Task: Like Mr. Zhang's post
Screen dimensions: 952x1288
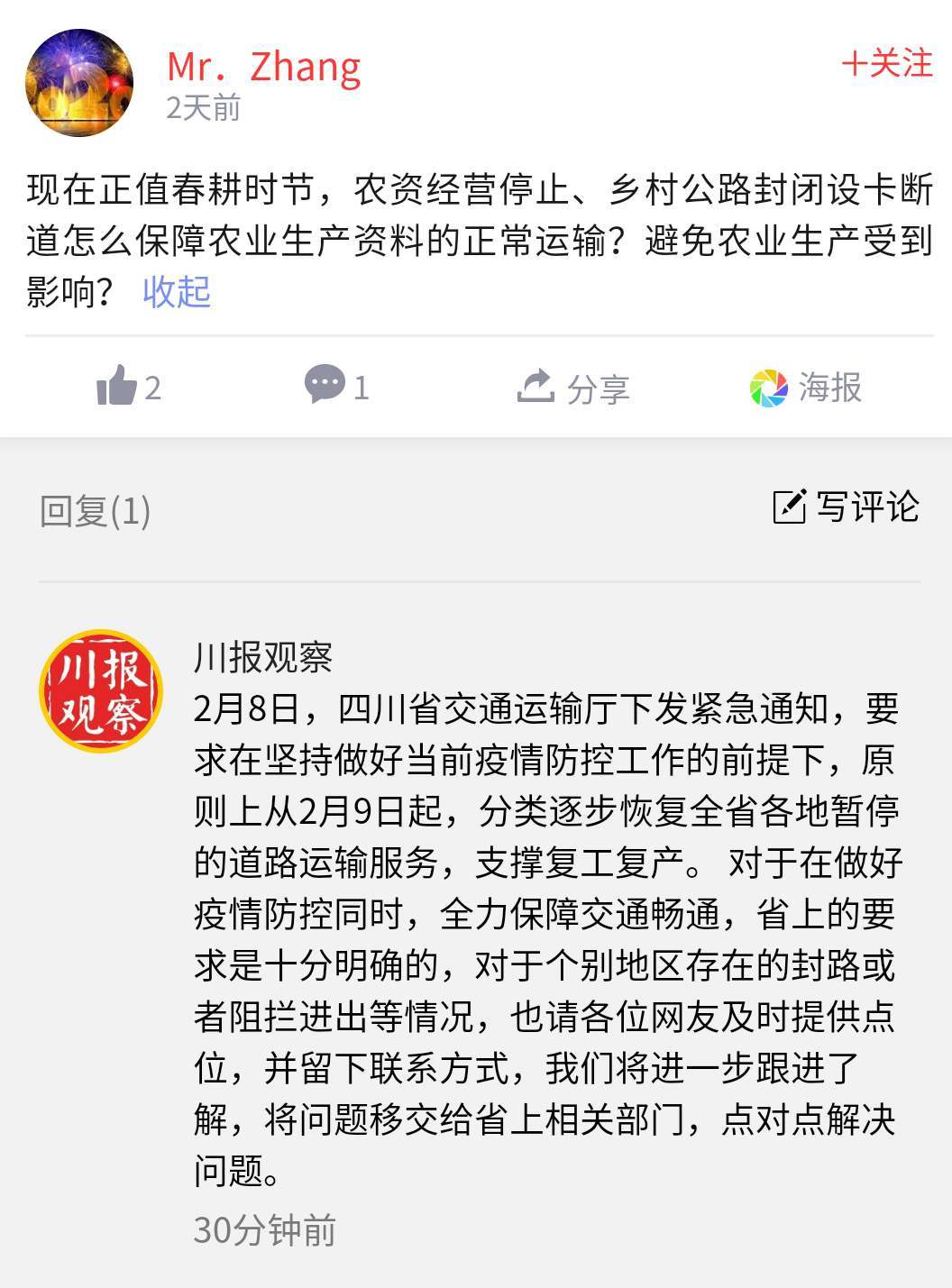Action: [127, 387]
